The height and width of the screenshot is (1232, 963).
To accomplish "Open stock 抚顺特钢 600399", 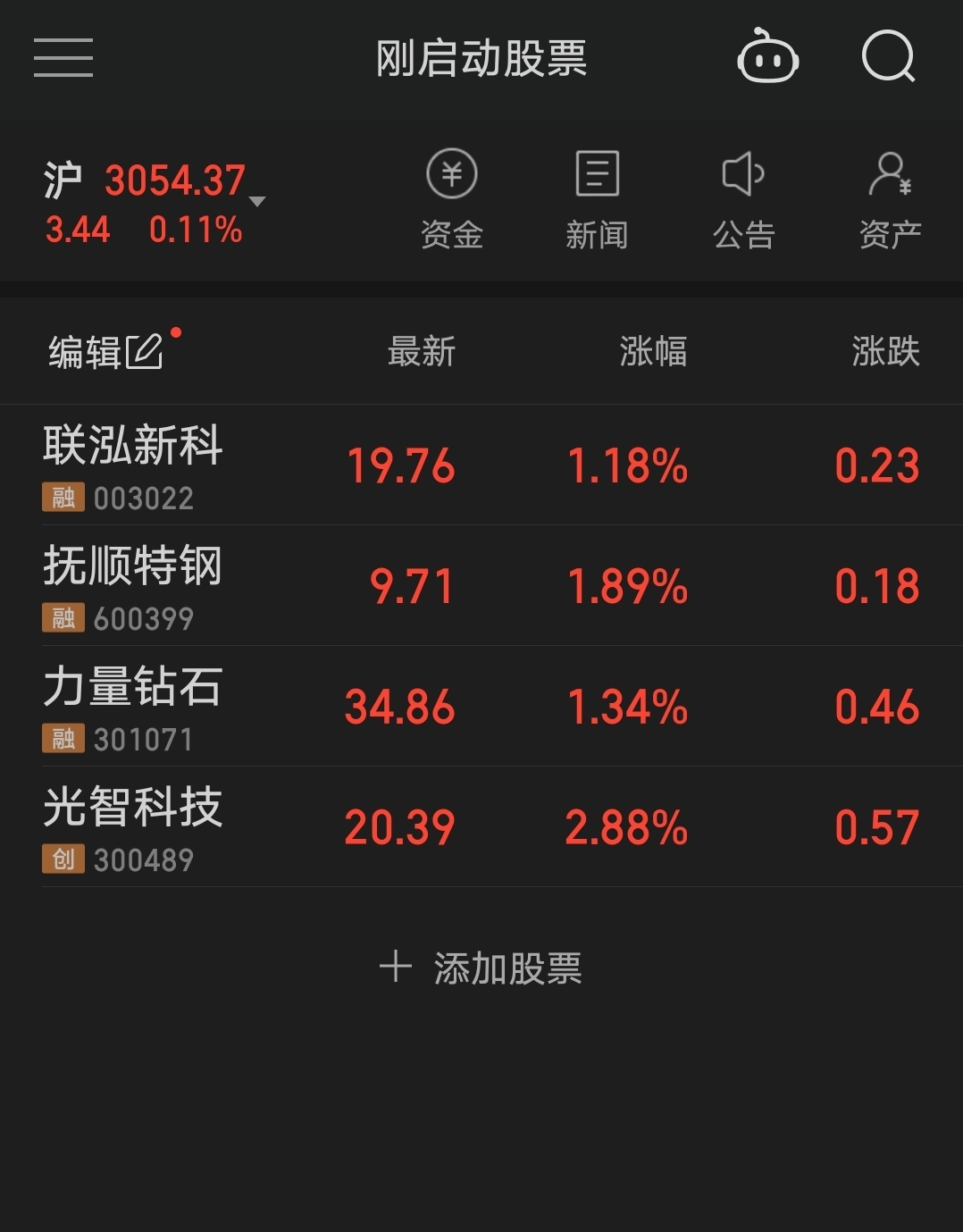I will coord(134,585).
